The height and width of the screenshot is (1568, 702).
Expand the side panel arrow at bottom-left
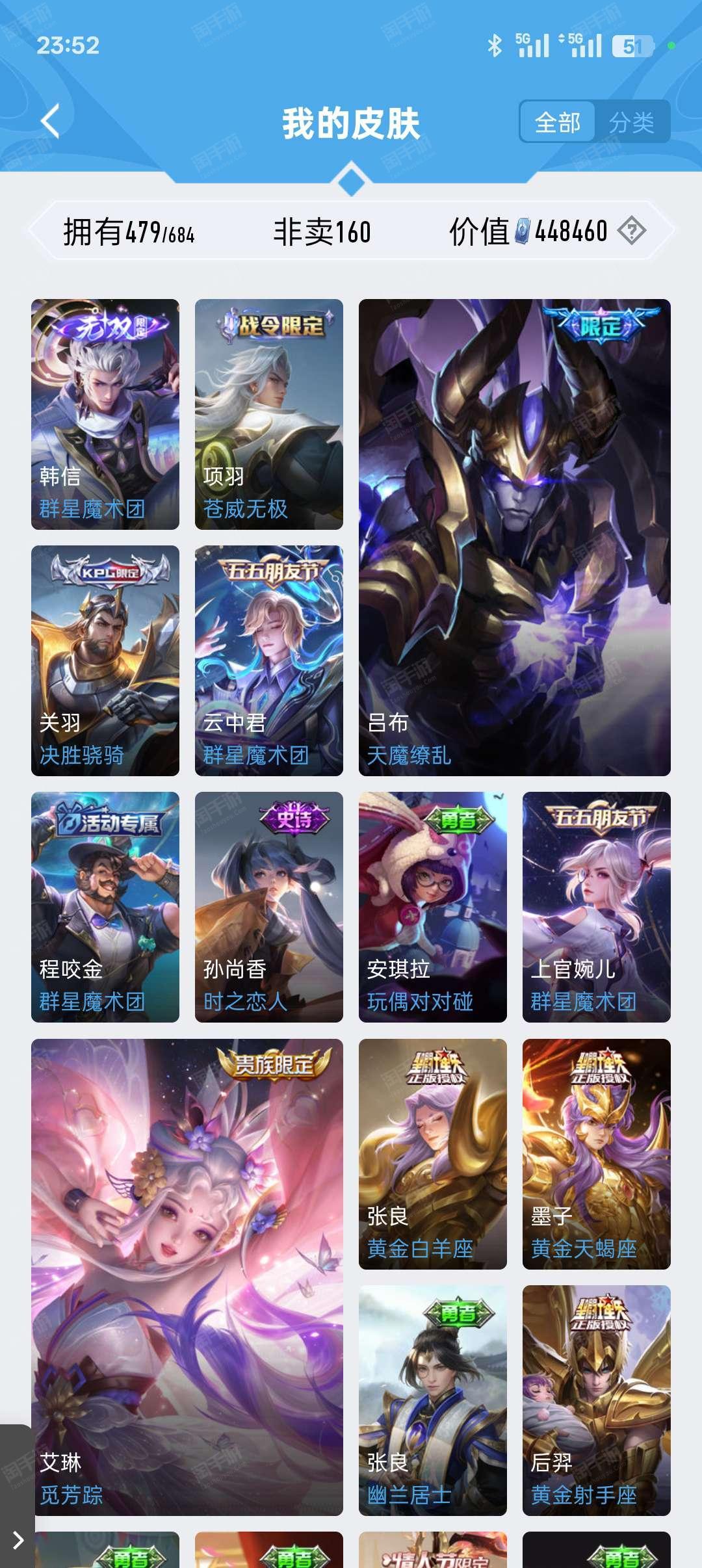[x=17, y=1540]
